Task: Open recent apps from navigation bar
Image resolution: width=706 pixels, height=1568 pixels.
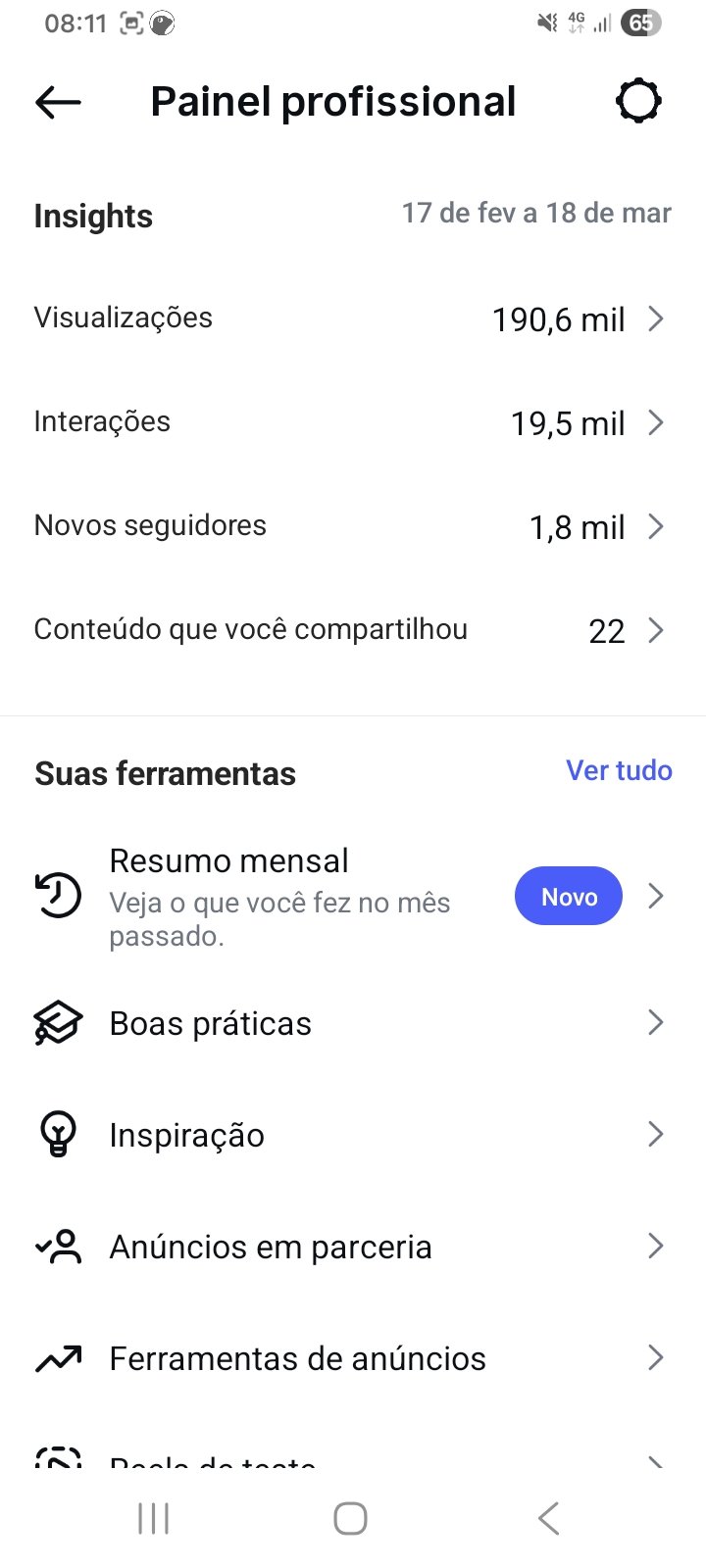Action: (154, 1519)
